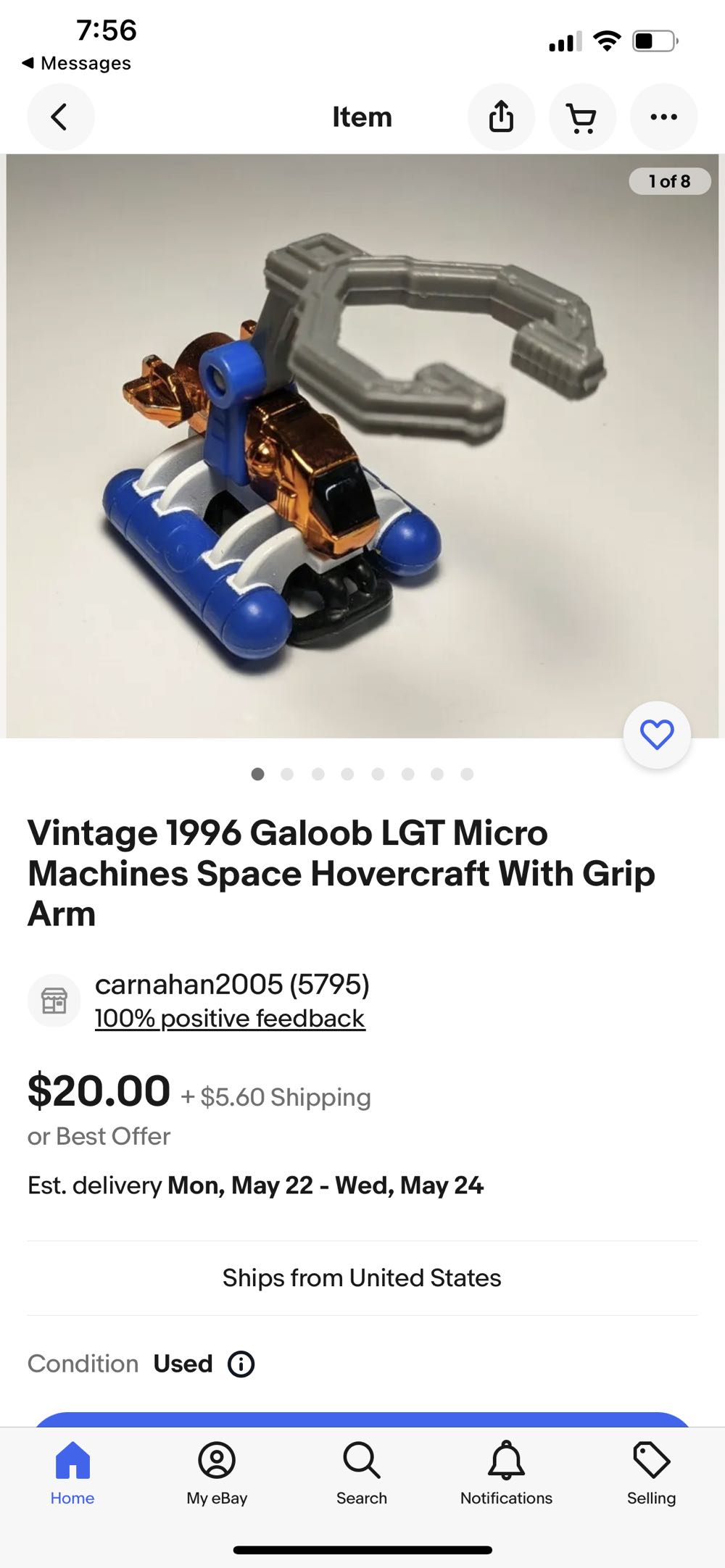Open the more options menu

coord(663,117)
